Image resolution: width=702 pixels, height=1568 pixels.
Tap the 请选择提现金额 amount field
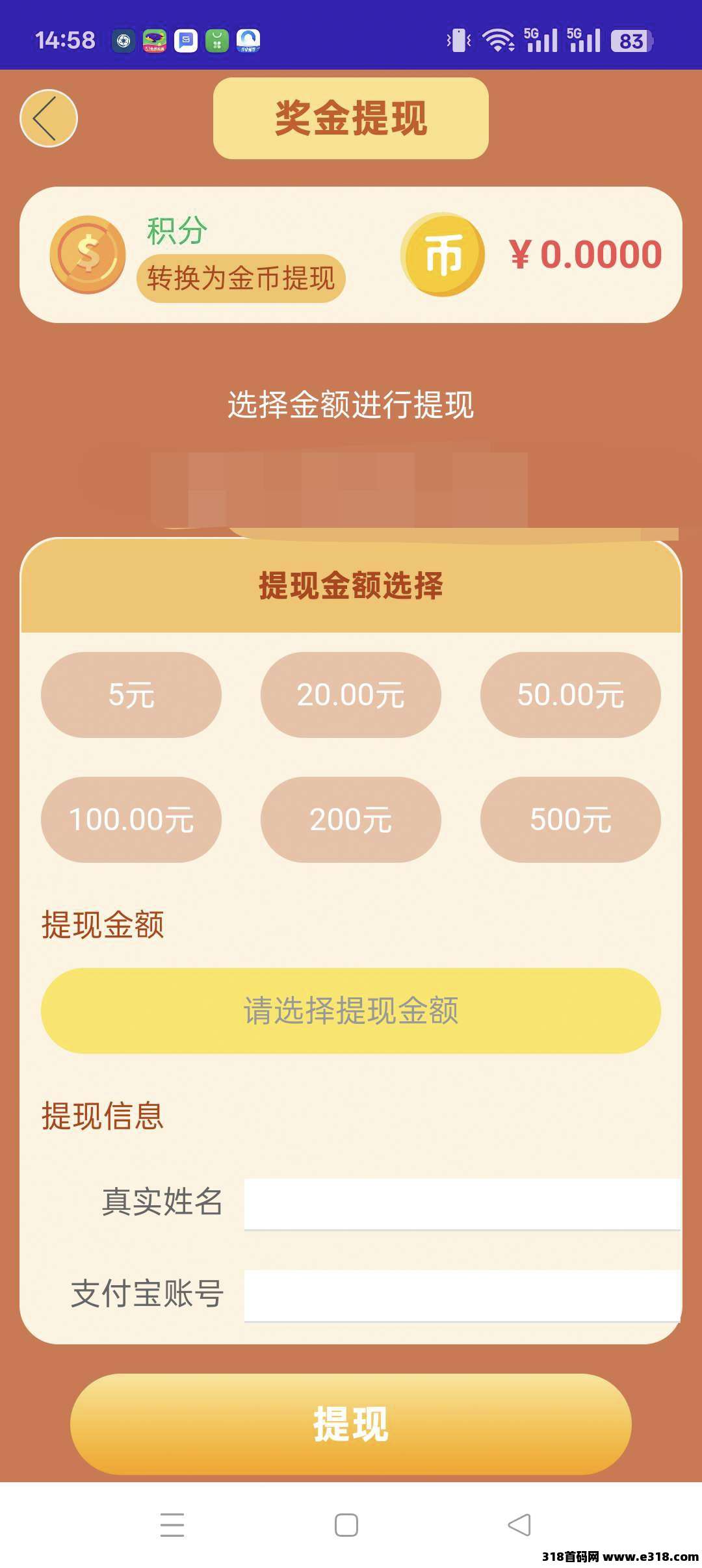point(351,1011)
